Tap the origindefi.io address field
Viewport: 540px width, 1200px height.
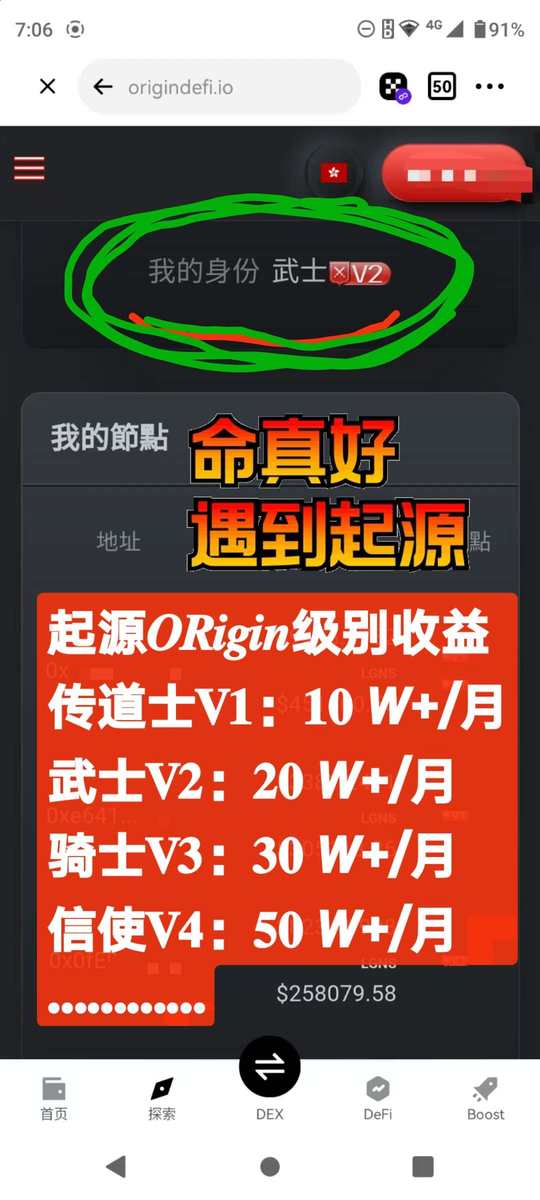click(219, 87)
